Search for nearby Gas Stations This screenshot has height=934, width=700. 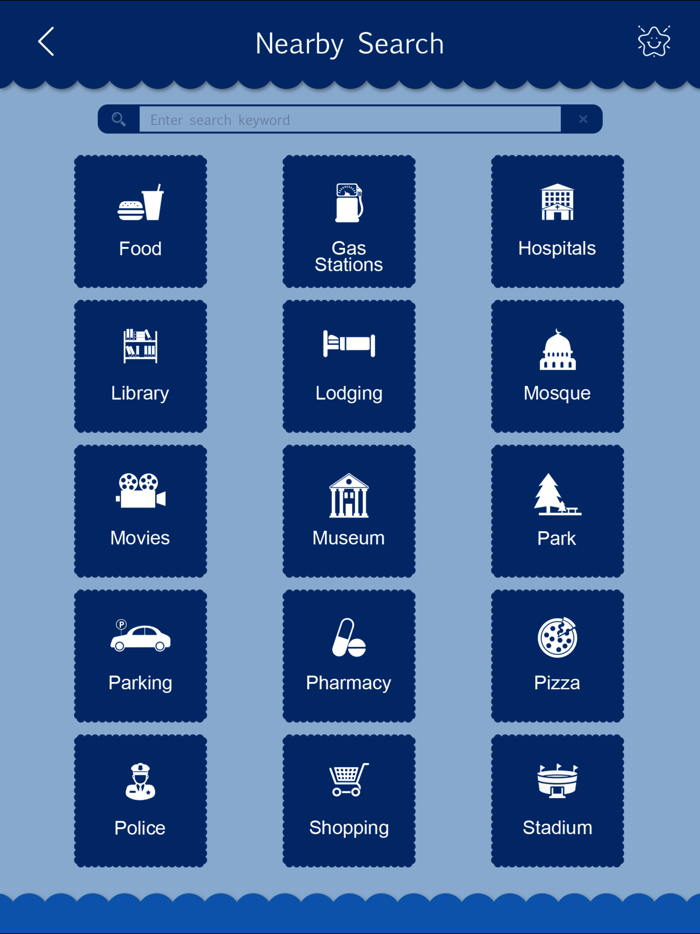pyautogui.click(x=349, y=221)
